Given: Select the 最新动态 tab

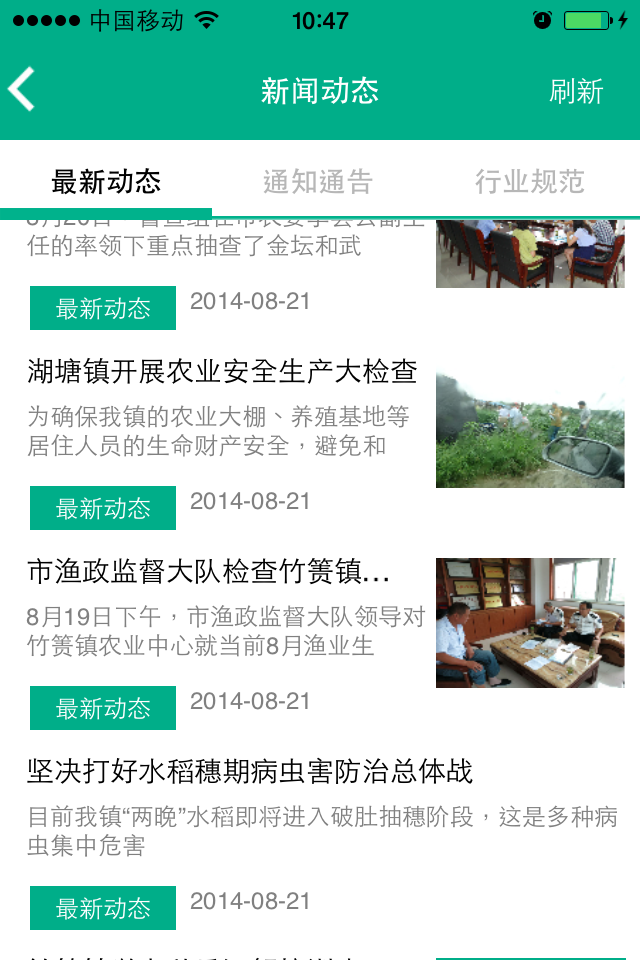Looking at the screenshot, I should (x=106, y=181).
